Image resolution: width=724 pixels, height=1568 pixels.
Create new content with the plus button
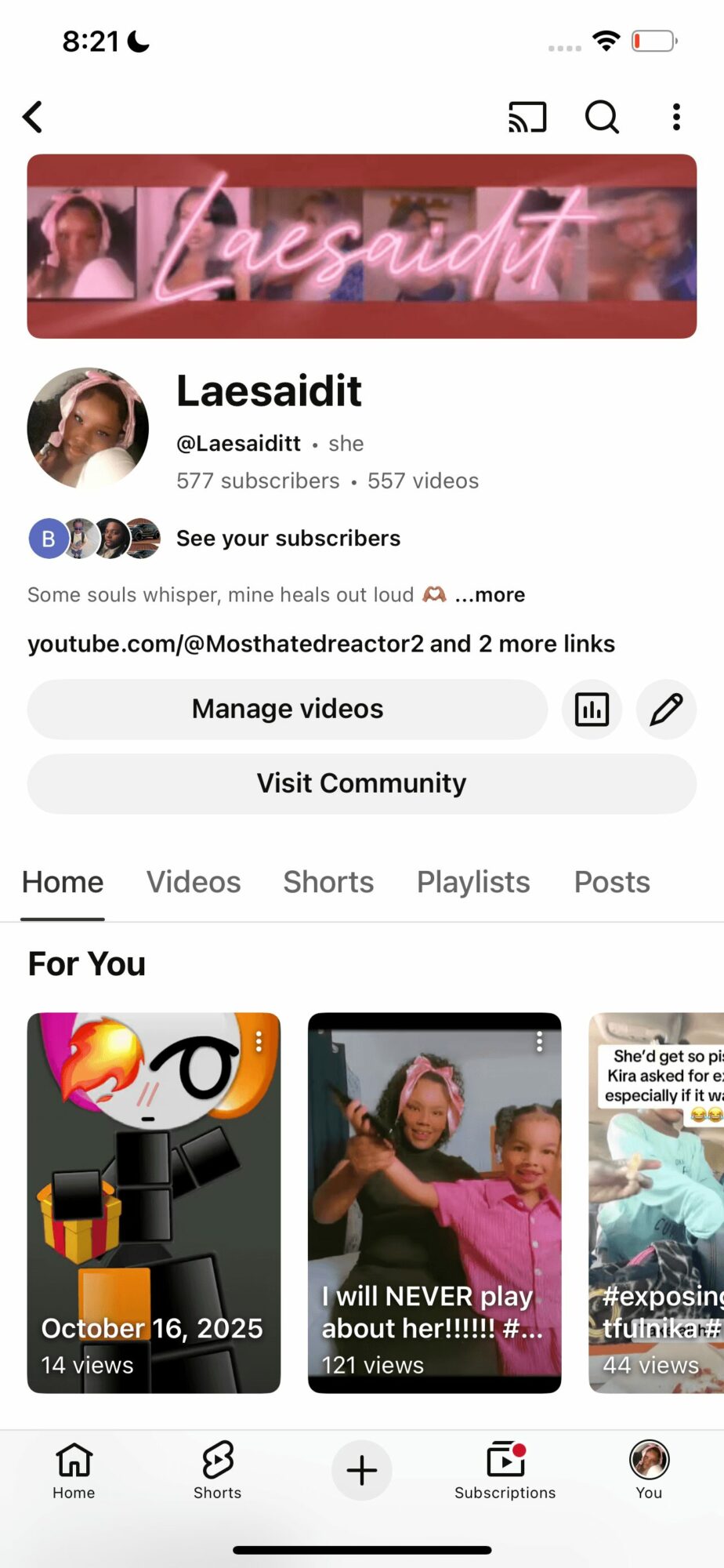pos(361,1470)
